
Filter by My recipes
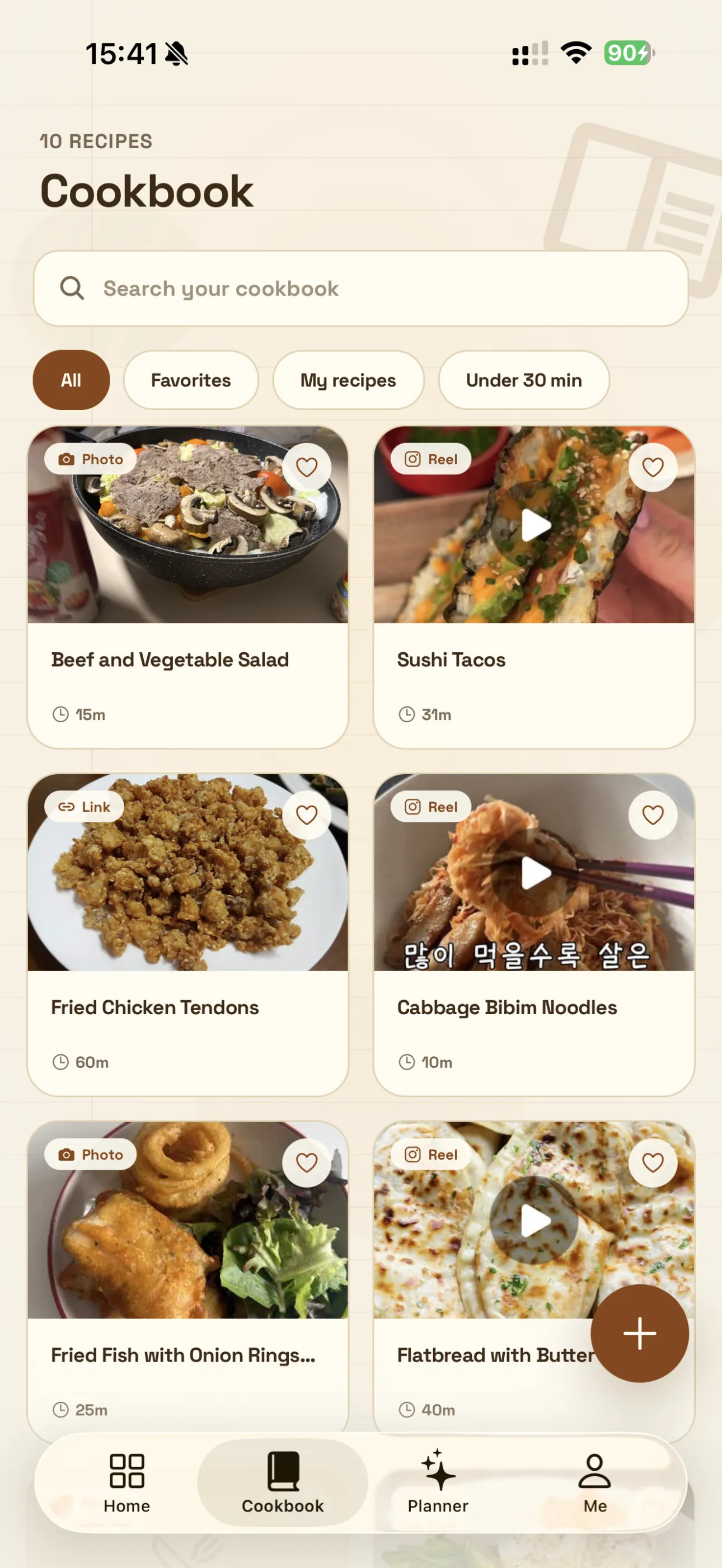348,380
